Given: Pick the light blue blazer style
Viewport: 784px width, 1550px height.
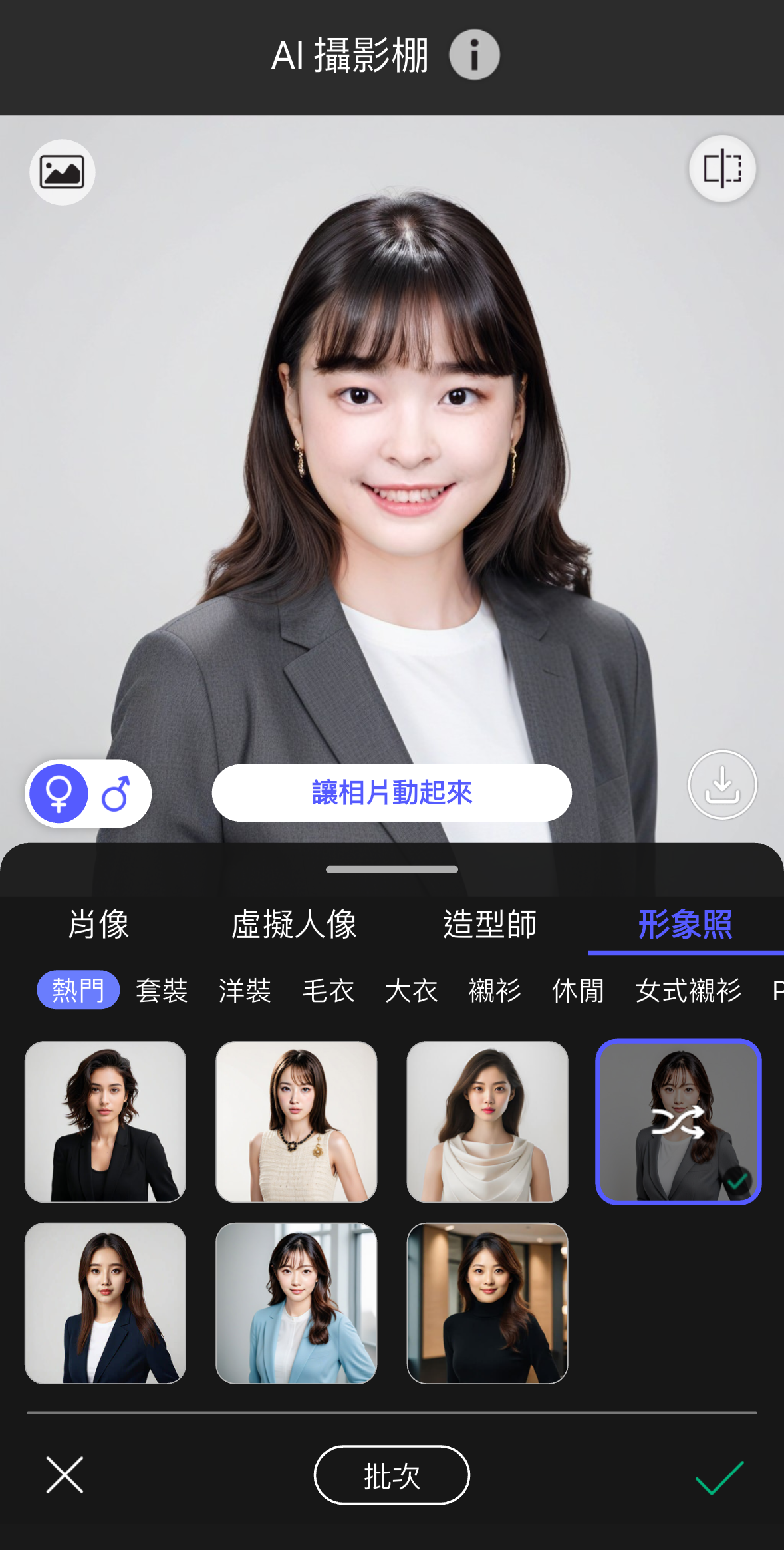Looking at the screenshot, I should tap(296, 1303).
